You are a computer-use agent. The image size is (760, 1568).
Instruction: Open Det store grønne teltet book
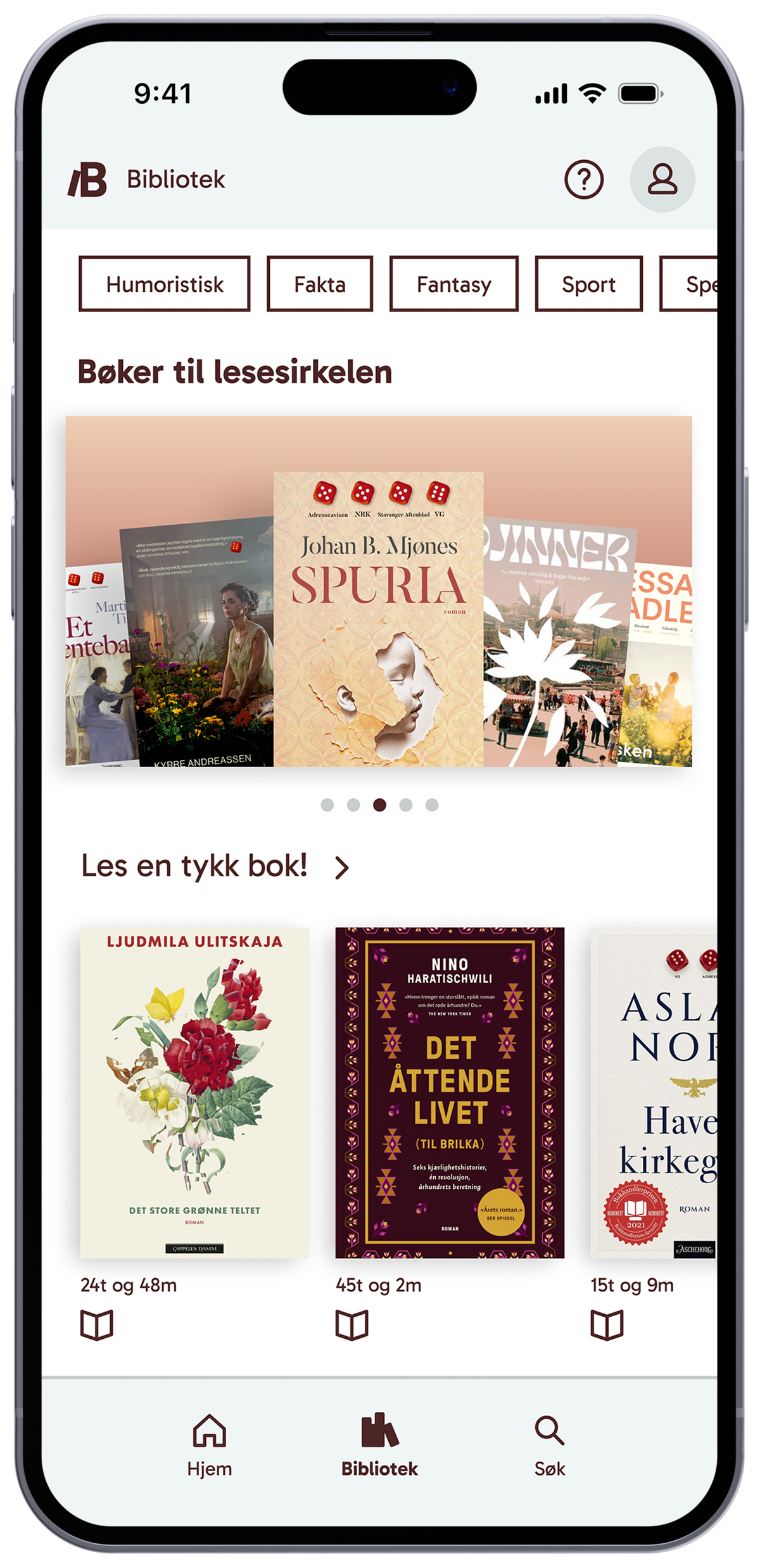pyautogui.click(x=194, y=1092)
